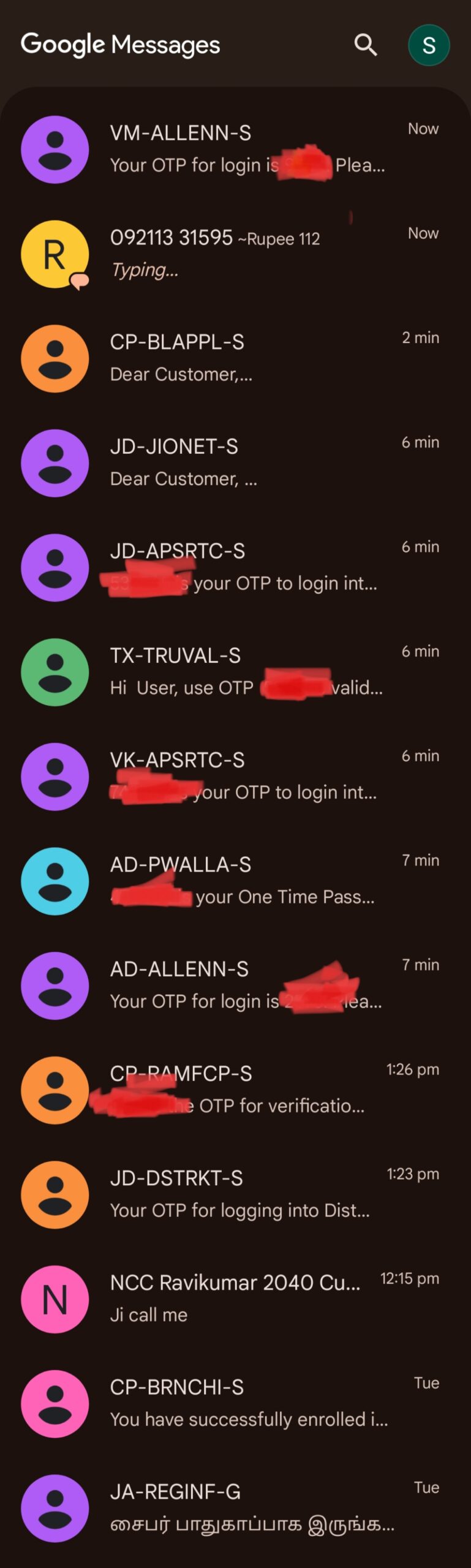This screenshot has height=1568, width=471.
Task: Search messages with the magnifier icon
Action: (x=366, y=45)
